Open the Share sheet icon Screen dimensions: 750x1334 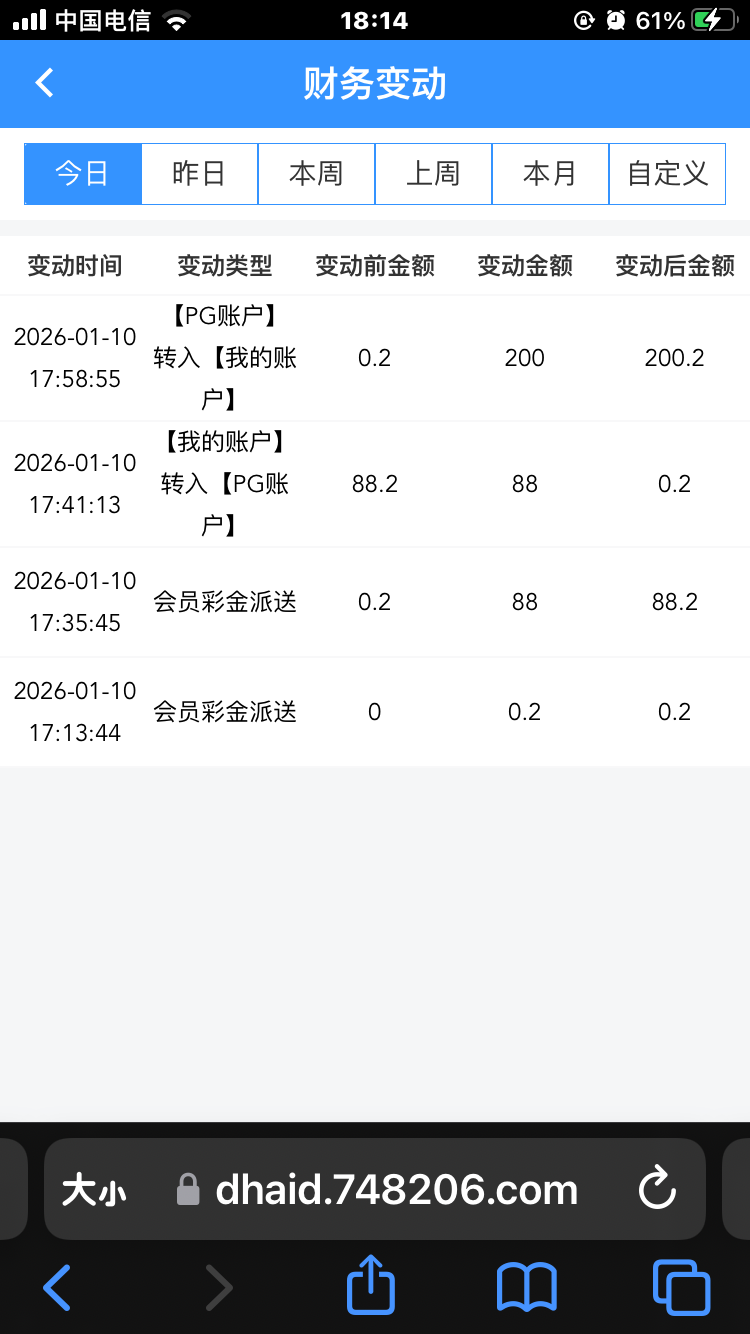click(370, 1287)
